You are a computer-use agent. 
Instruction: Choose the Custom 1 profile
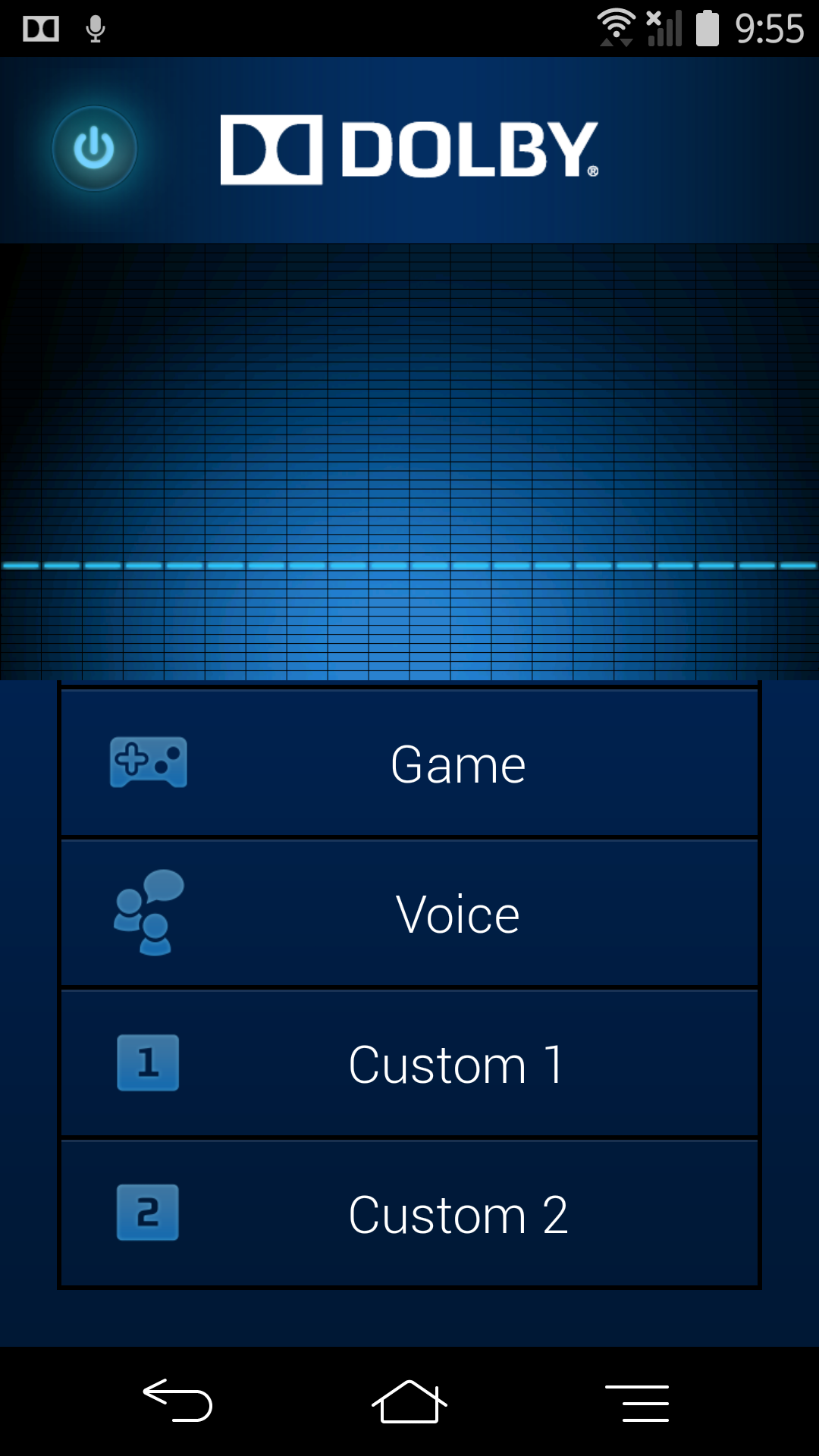(409, 1063)
